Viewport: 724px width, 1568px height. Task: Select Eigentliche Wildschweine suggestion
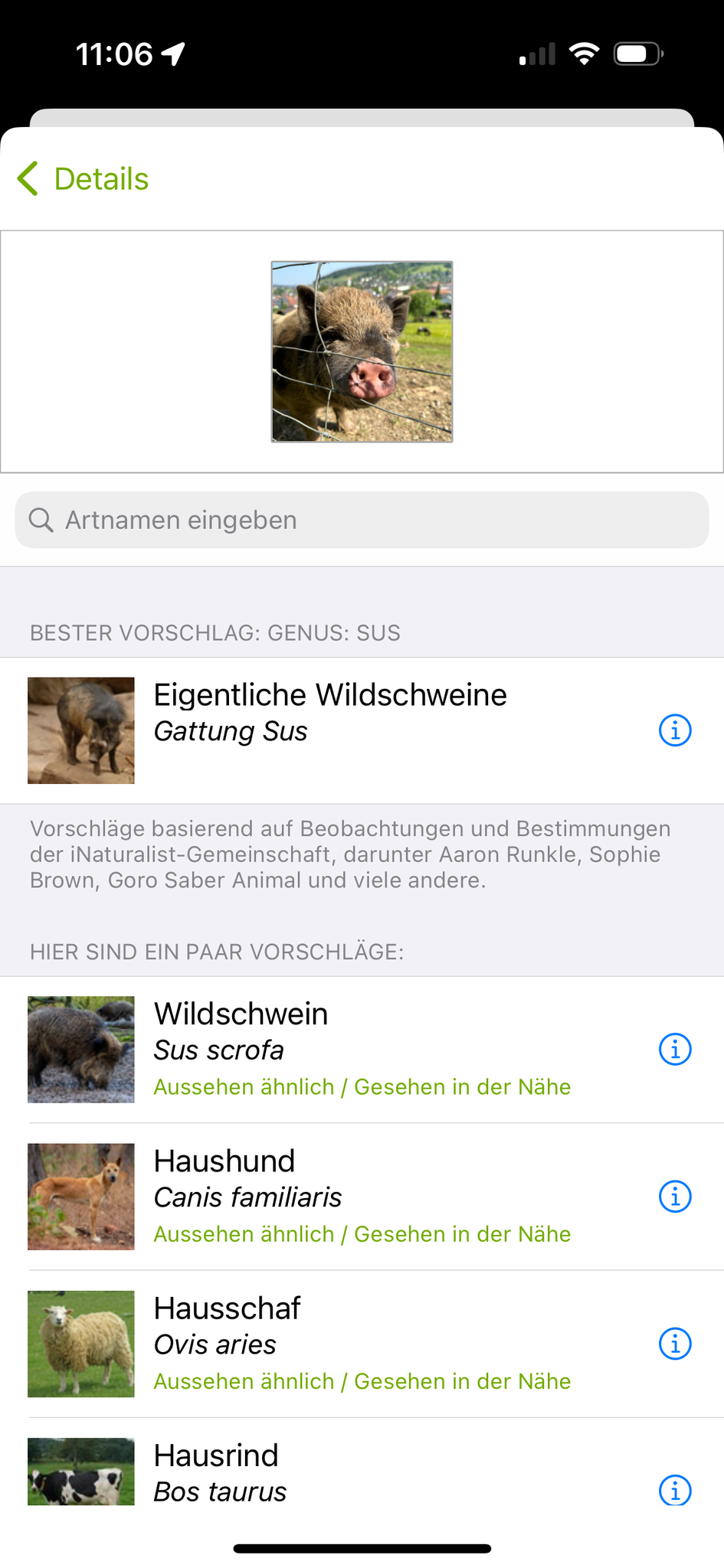(x=329, y=712)
